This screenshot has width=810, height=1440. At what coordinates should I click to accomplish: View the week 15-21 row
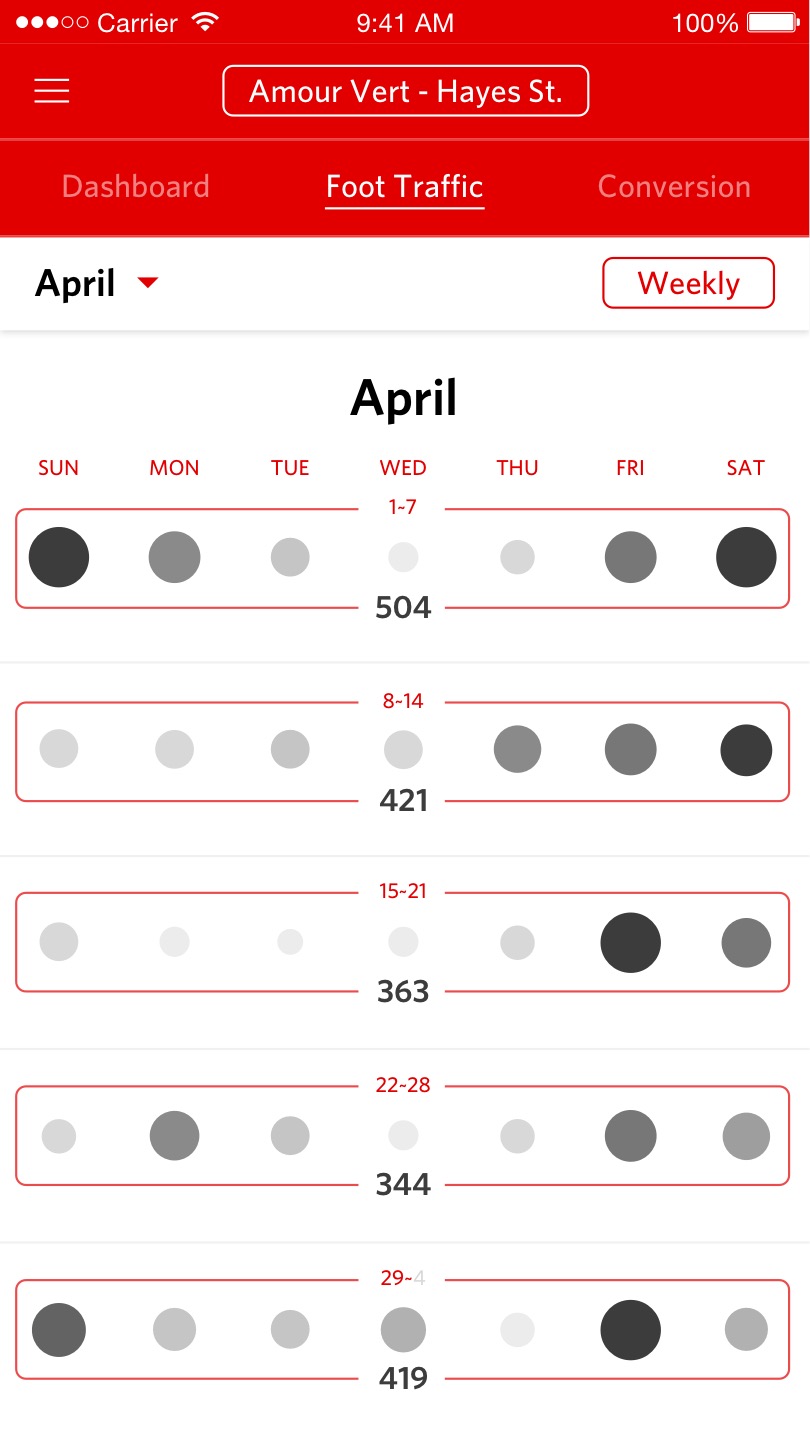403,942
